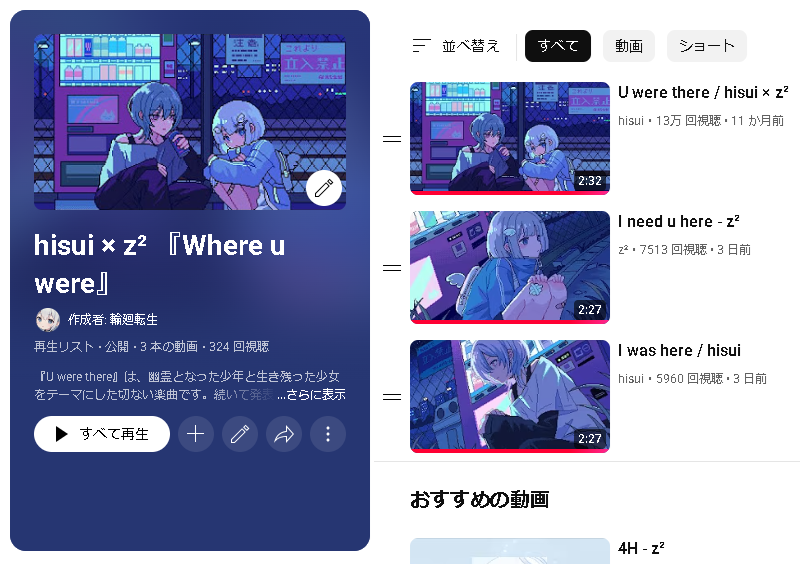
Task: Select the すべて filter chip
Action: point(558,46)
